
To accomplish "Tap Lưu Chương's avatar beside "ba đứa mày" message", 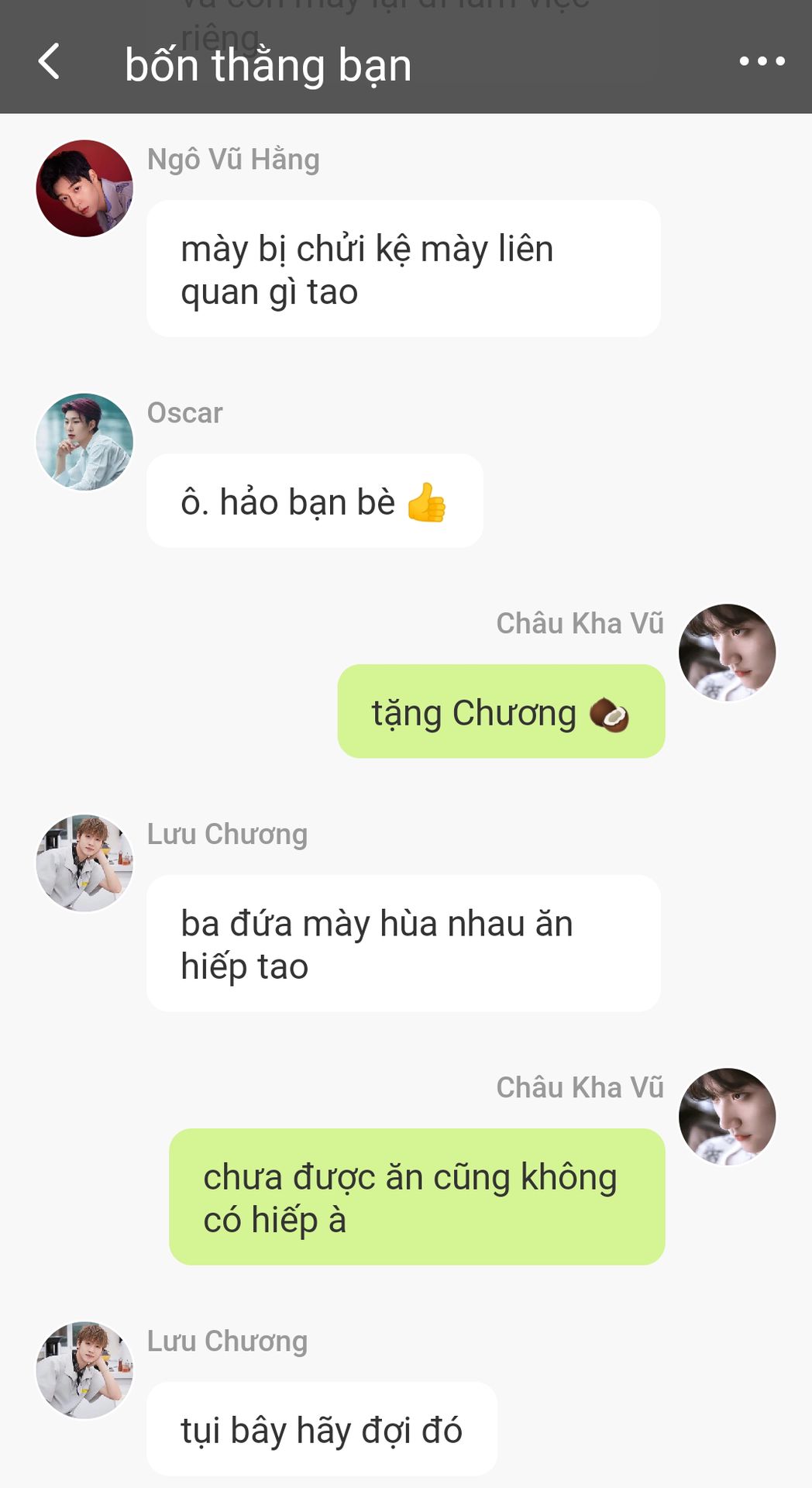I will coord(84,863).
